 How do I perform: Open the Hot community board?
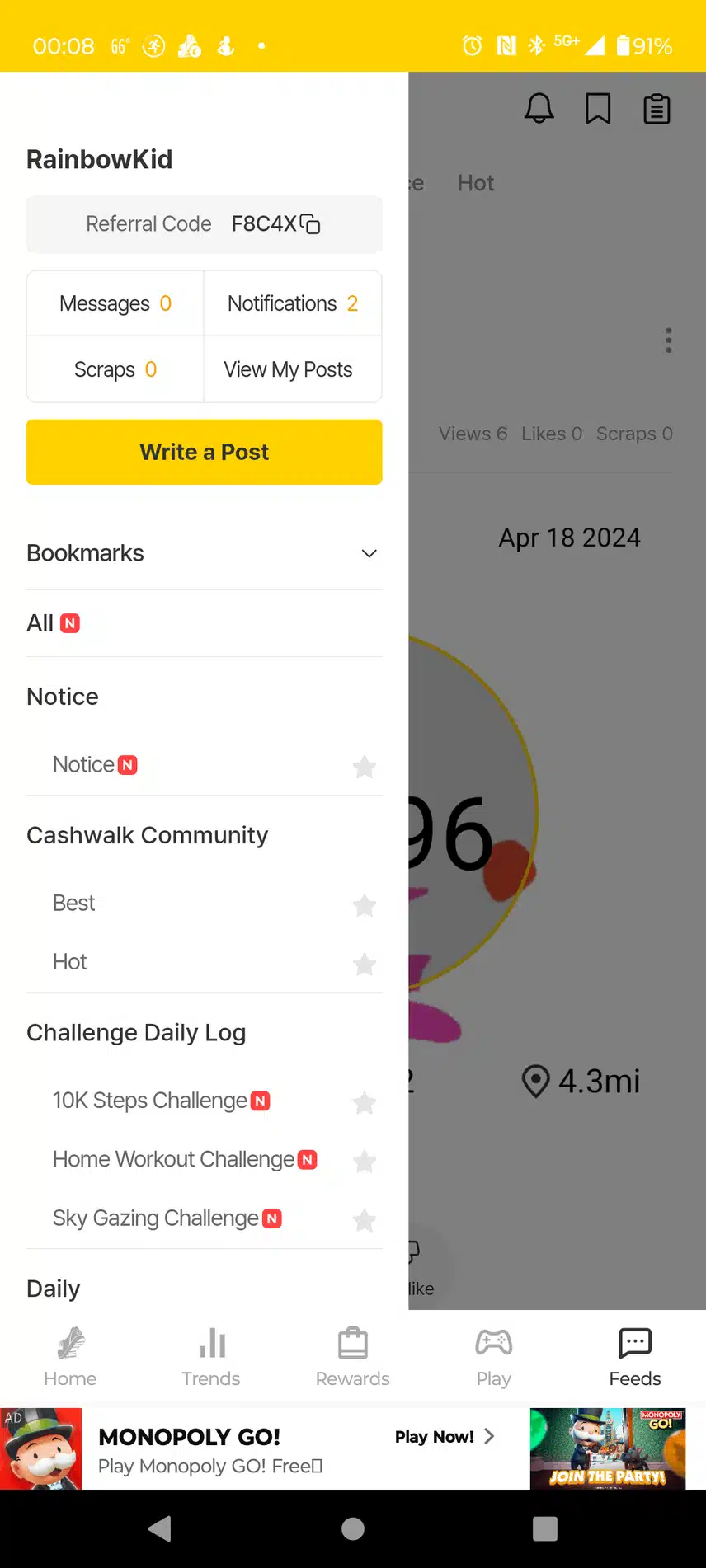pyautogui.click(x=70, y=962)
